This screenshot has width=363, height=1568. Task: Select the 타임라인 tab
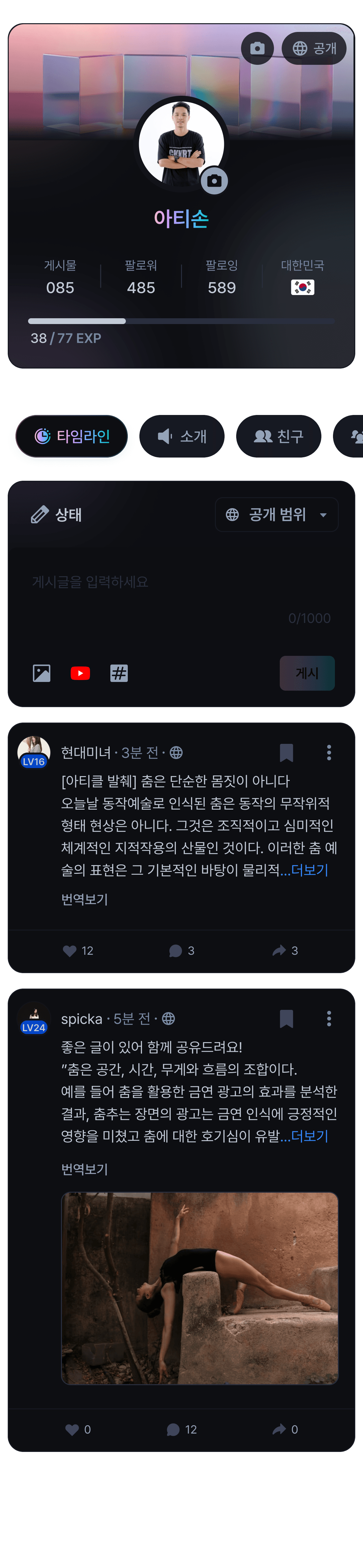[x=72, y=436]
